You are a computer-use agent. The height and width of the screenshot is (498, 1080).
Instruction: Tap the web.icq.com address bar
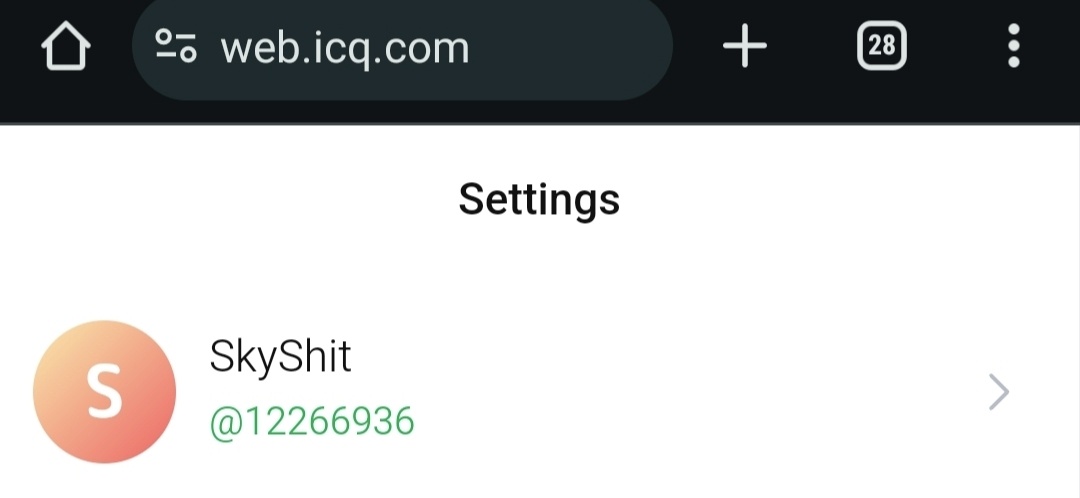click(x=400, y=47)
